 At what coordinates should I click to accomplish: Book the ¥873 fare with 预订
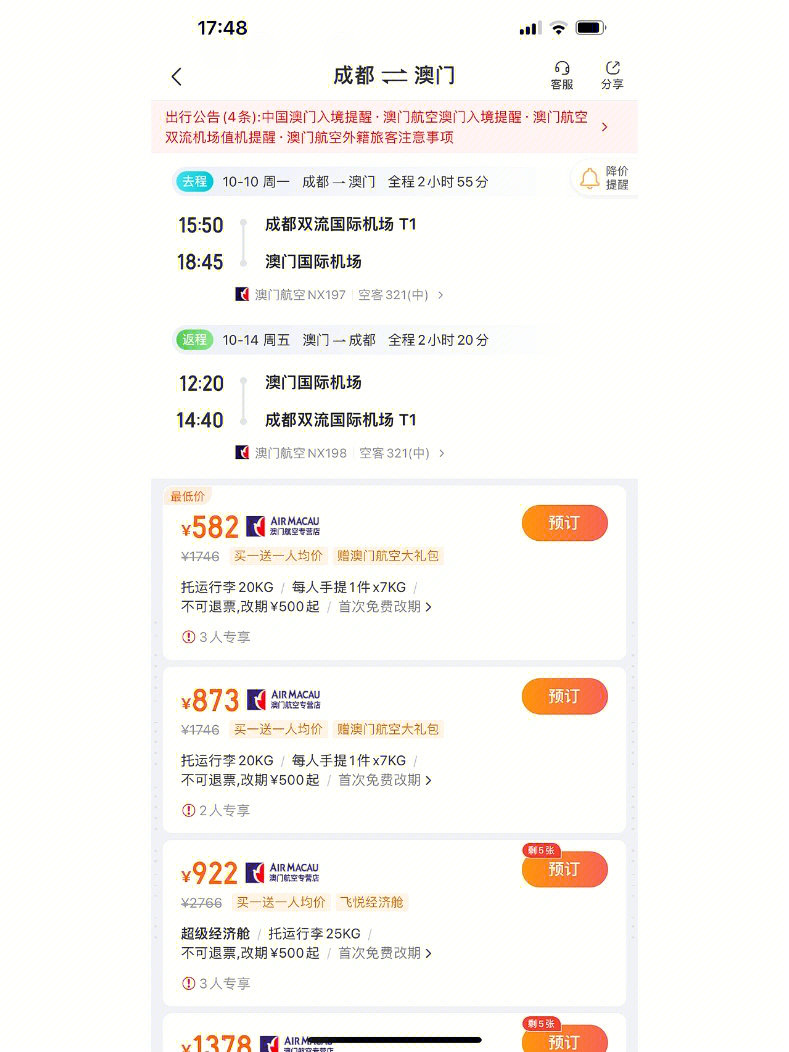click(x=564, y=696)
